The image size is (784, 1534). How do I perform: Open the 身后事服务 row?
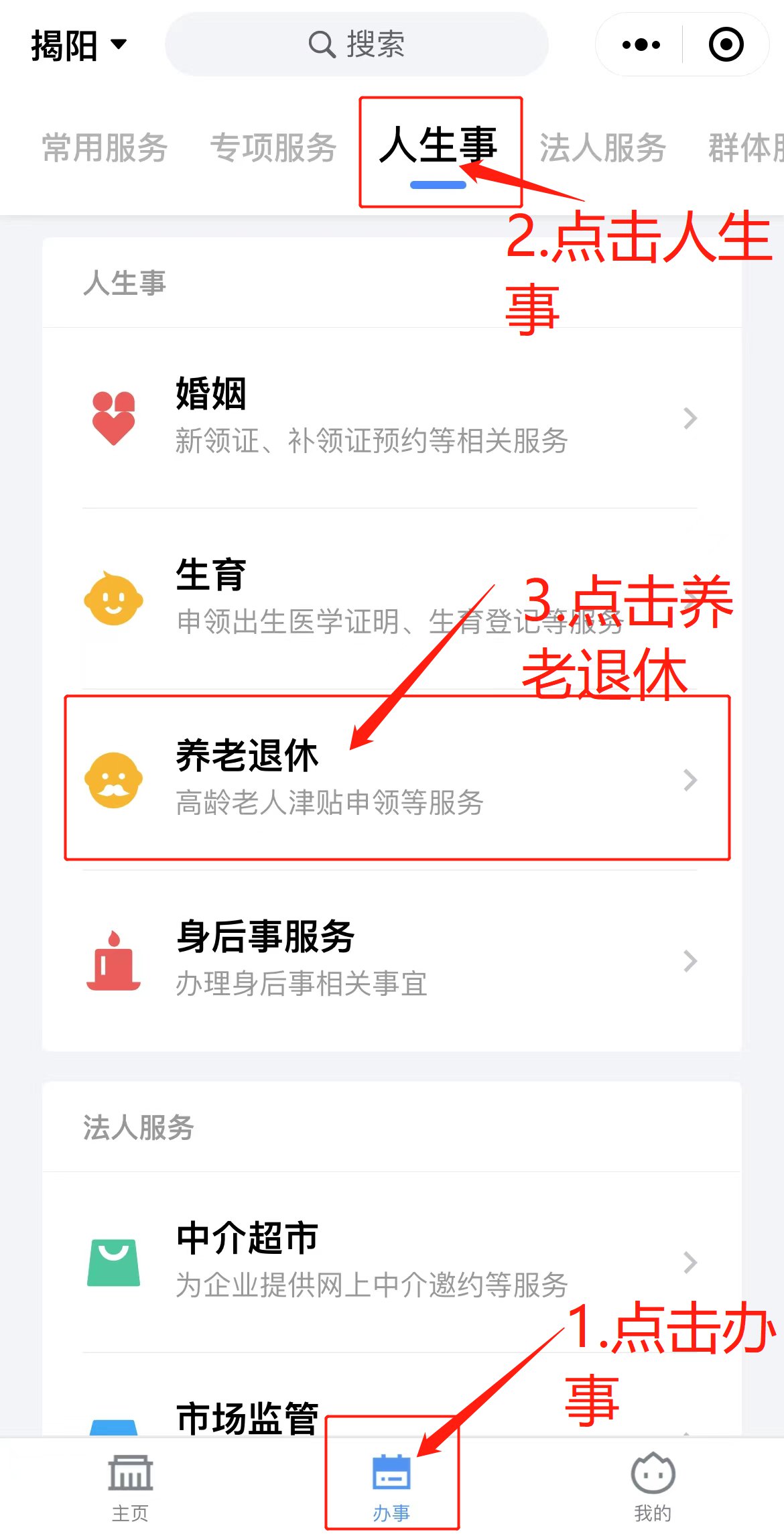point(391,960)
